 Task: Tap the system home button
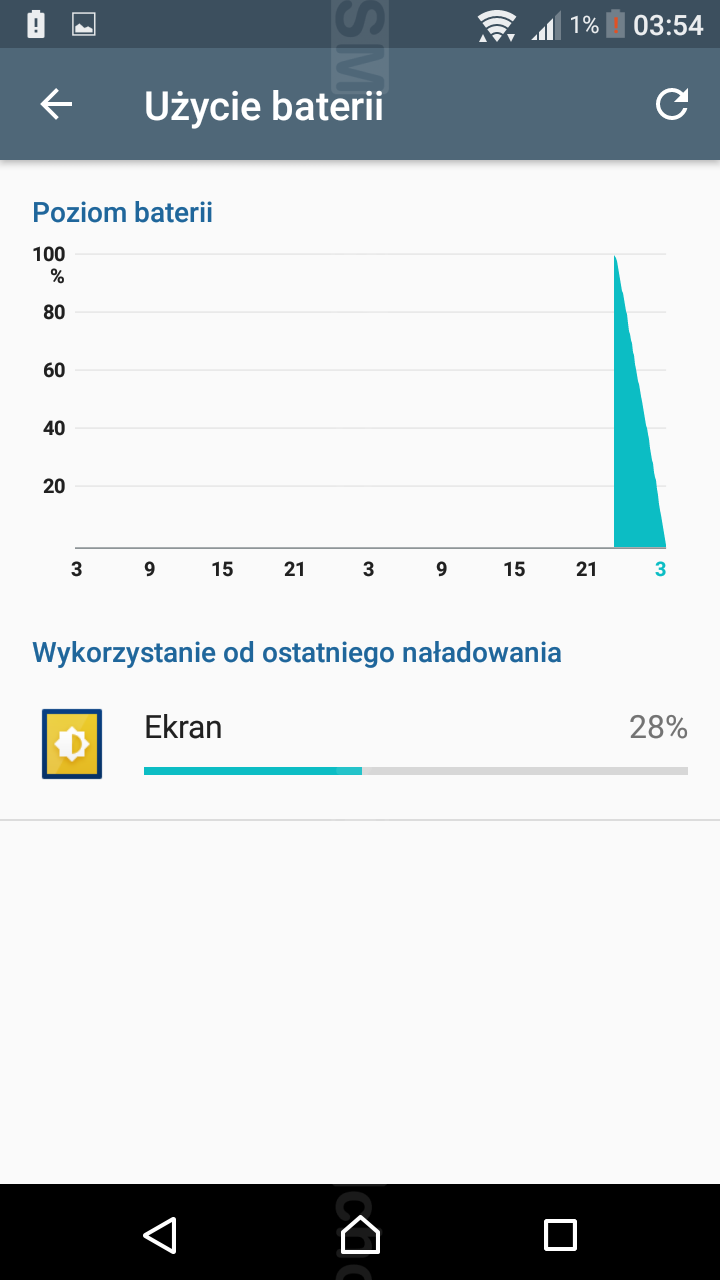coord(360,1235)
